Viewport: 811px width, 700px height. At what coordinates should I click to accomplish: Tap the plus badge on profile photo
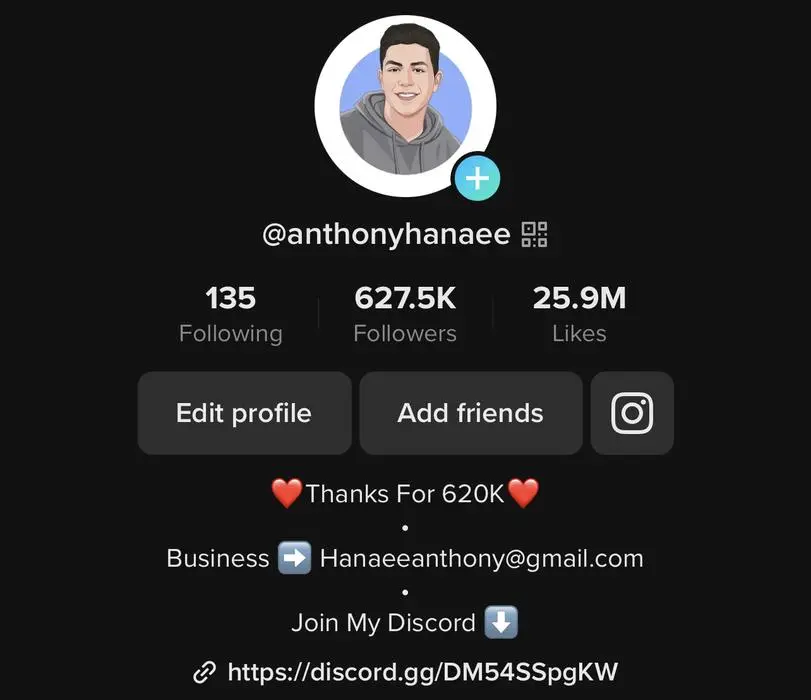click(x=477, y=179)
